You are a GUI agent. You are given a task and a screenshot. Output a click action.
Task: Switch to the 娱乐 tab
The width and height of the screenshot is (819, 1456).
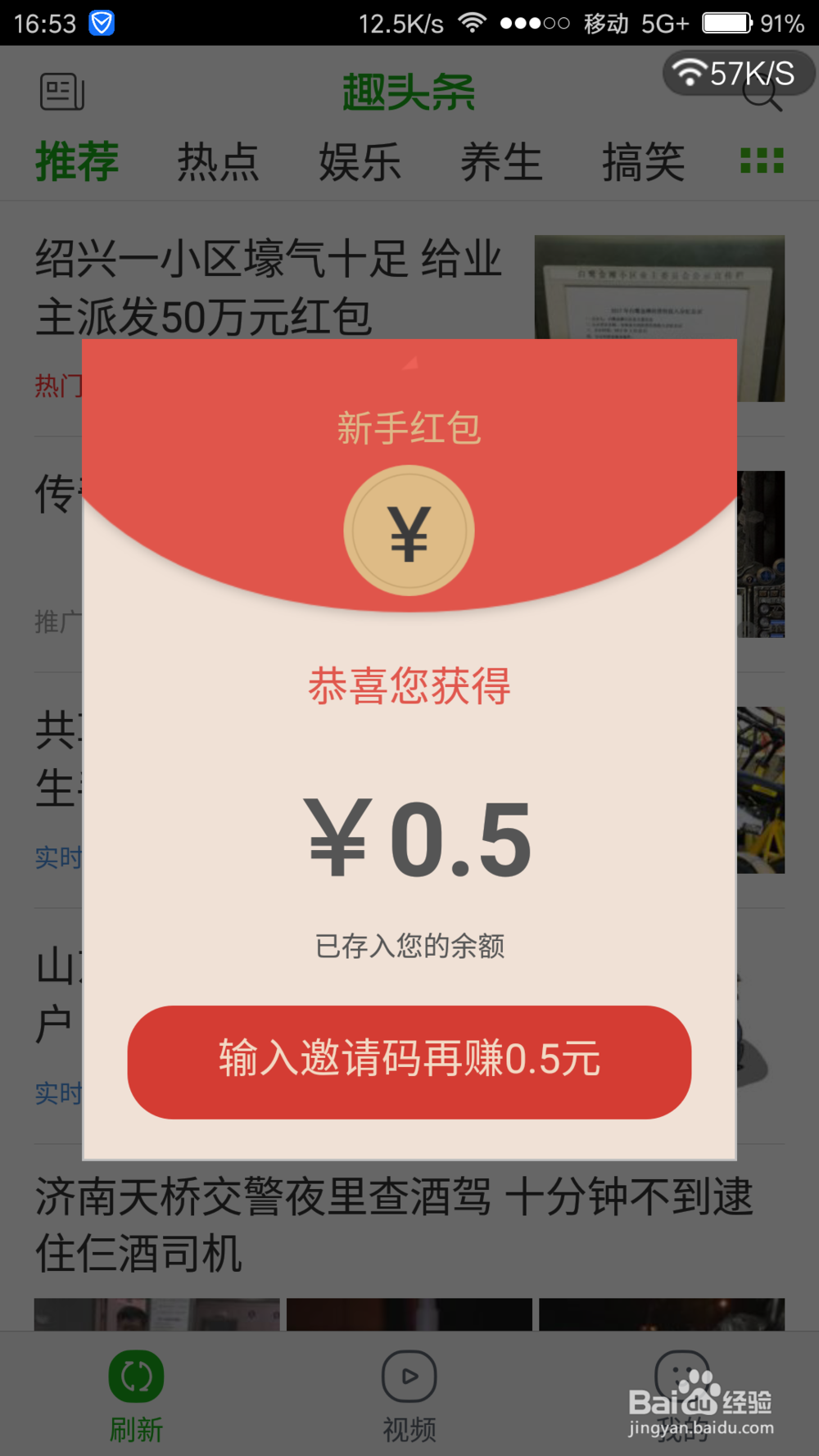click(x=360, y=161)
